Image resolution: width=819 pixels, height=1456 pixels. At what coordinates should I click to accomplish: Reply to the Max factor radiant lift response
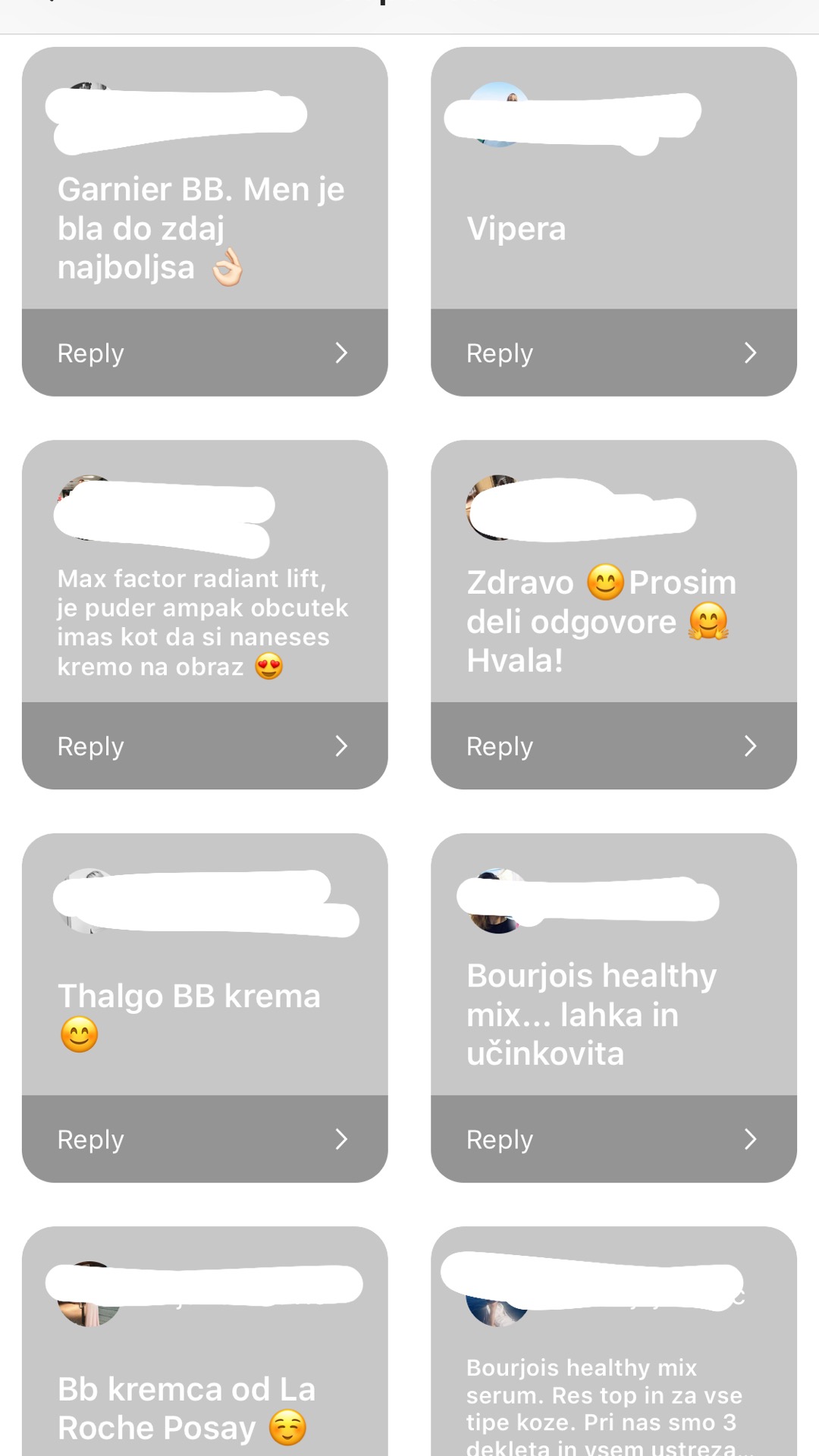pyautogui.click(x=204, y=746)
